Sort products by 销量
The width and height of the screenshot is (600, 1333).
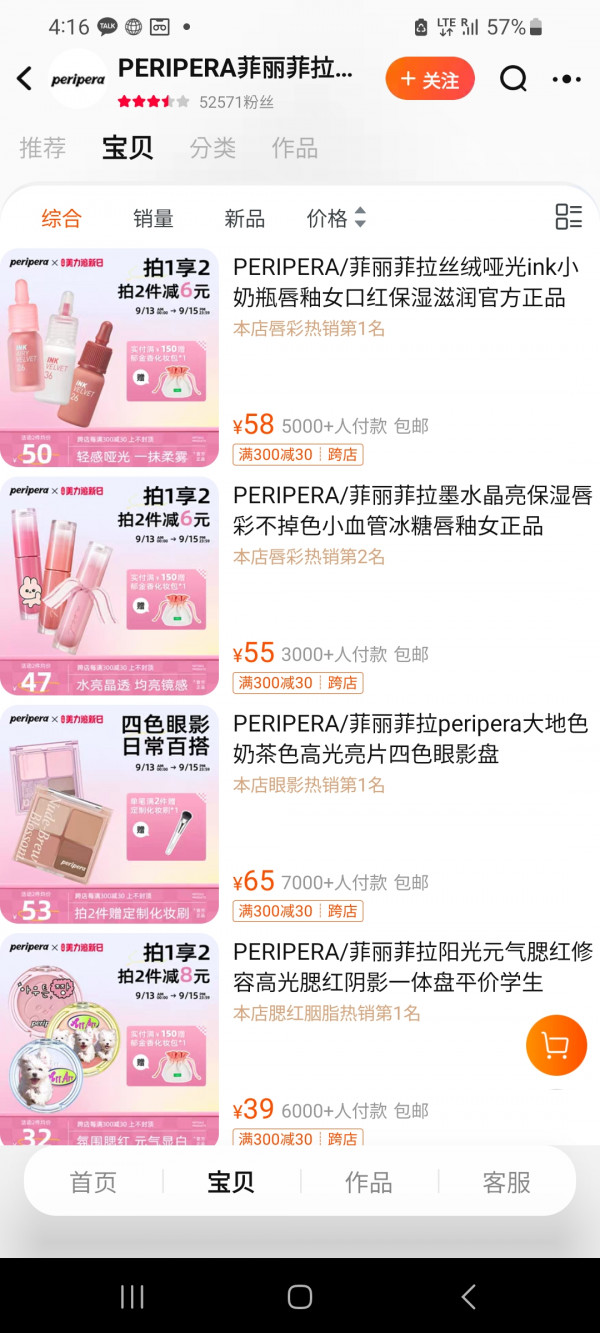(153, 218)
